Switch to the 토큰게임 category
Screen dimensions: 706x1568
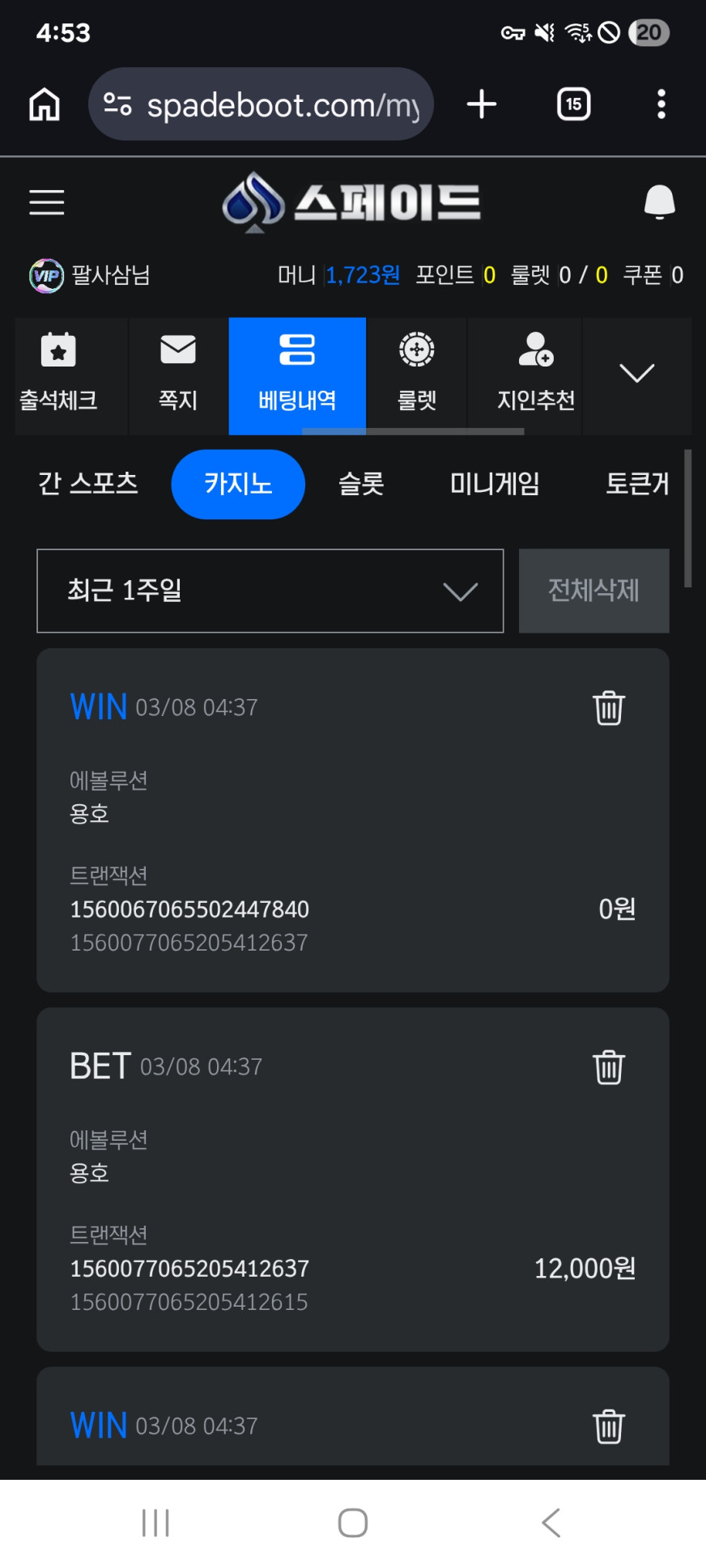pyautogui.click(x=636, y=484)
